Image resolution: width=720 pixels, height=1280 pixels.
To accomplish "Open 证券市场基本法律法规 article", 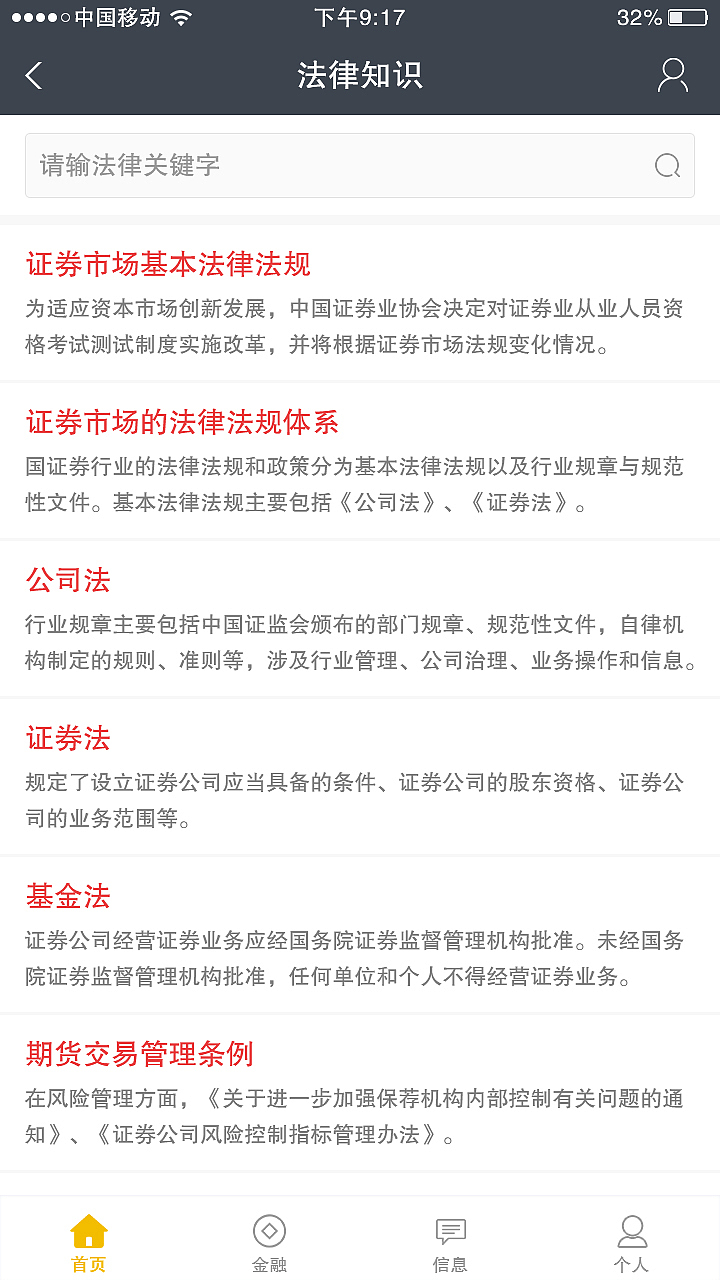I will click(168, 265).
